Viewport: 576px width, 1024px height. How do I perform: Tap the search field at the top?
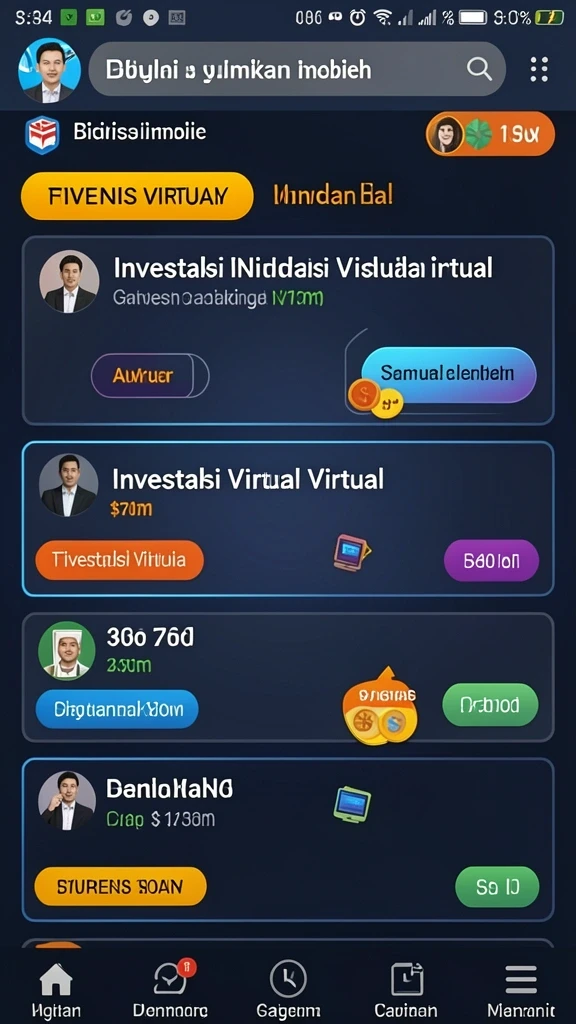pos(296,69)
